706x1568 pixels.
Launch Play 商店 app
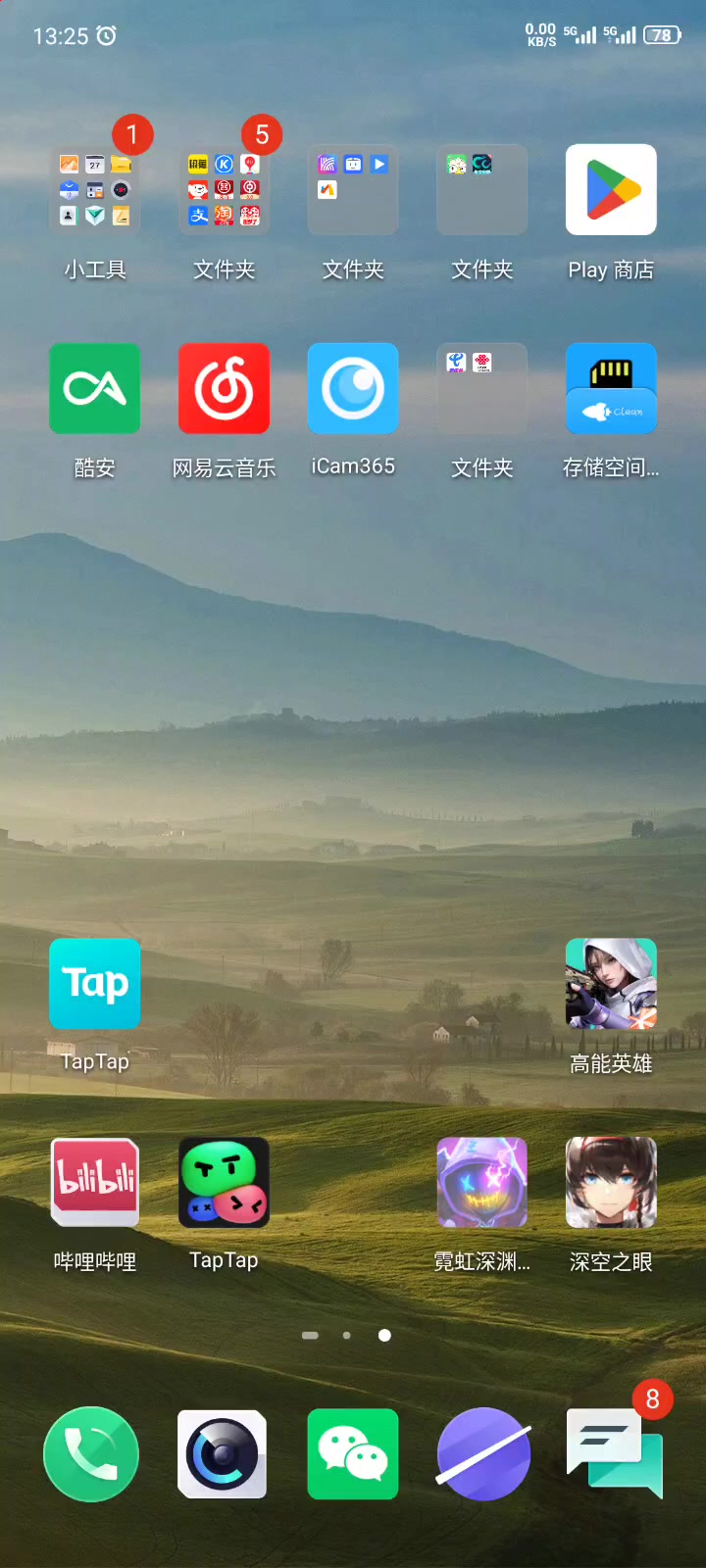[x=611, y=190]
